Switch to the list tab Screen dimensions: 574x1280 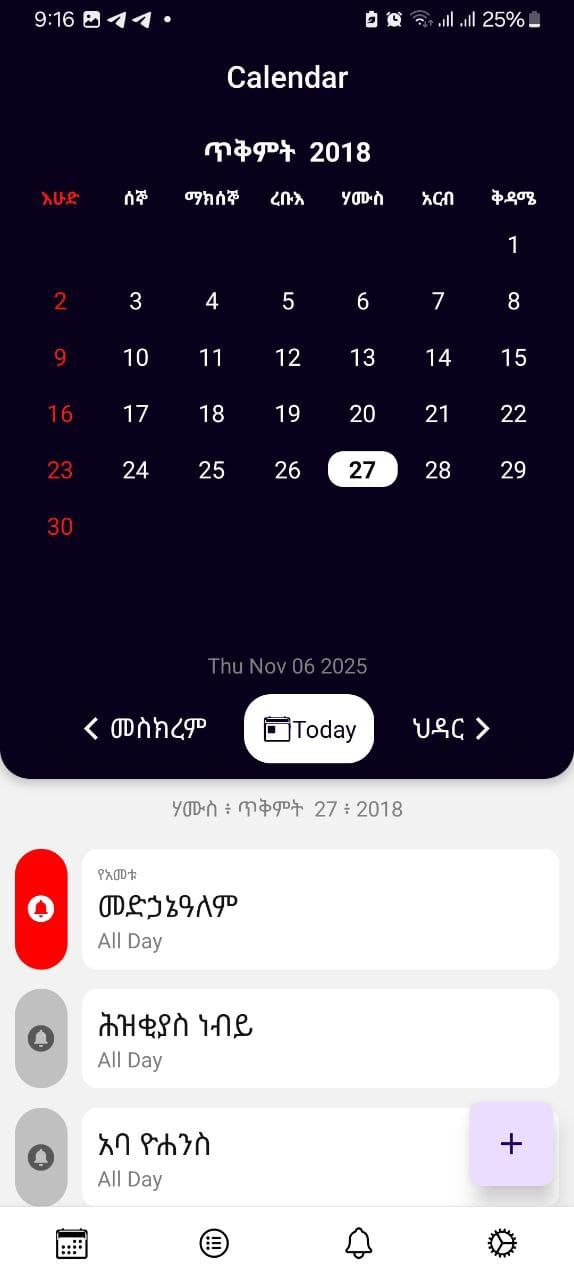(x=214, y=1243)
